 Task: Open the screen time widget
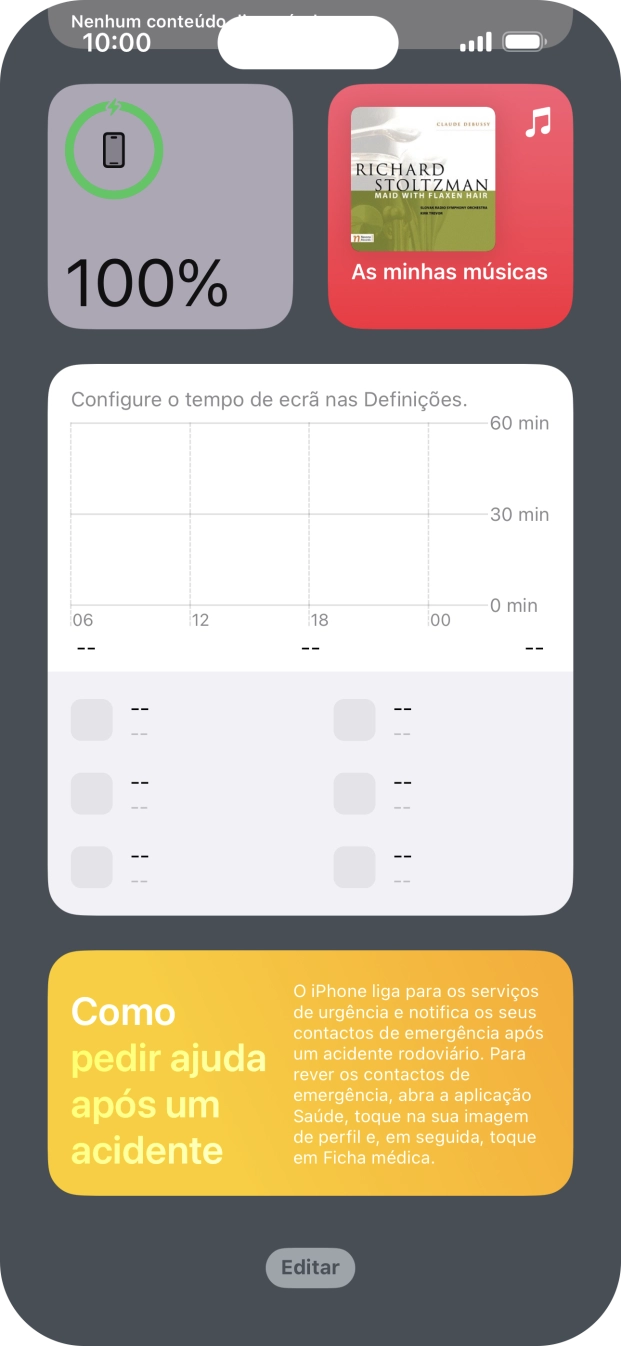310,640
